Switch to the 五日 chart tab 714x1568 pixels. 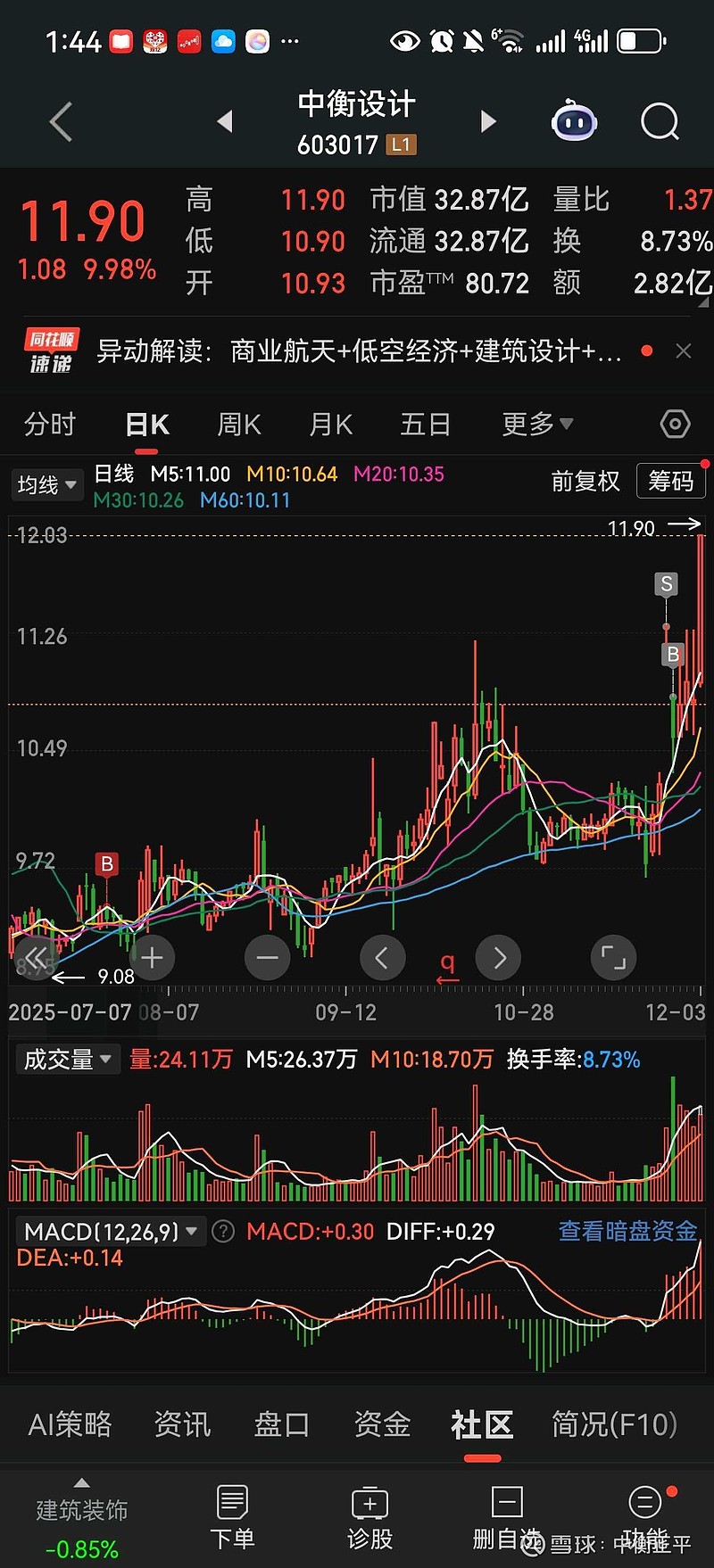(x=425, y=425)
